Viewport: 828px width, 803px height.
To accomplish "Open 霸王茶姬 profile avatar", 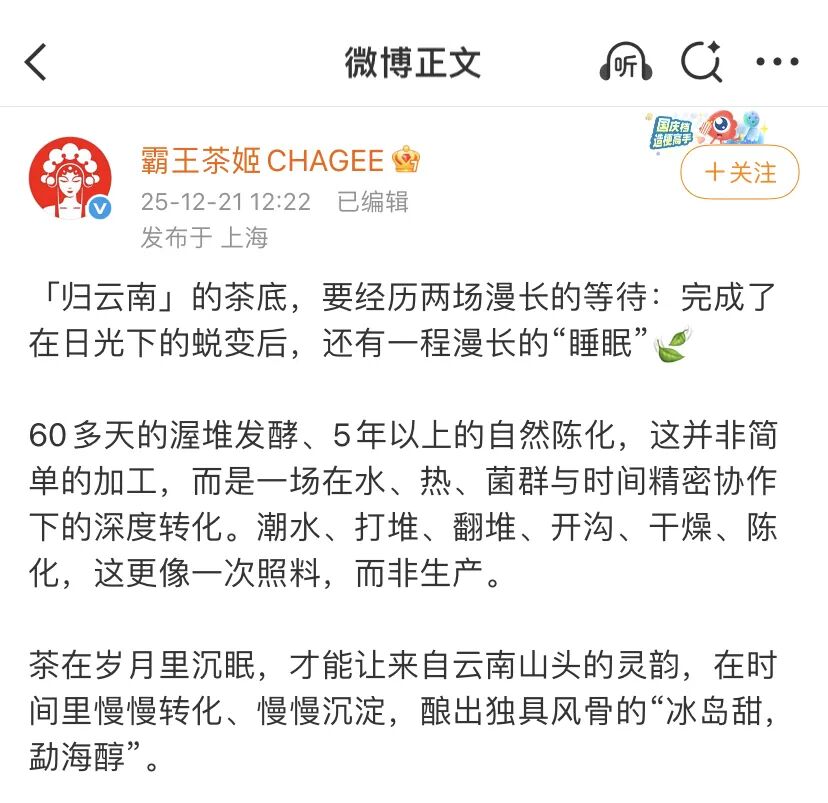I will pyautogui.click(x=70, y=180).
